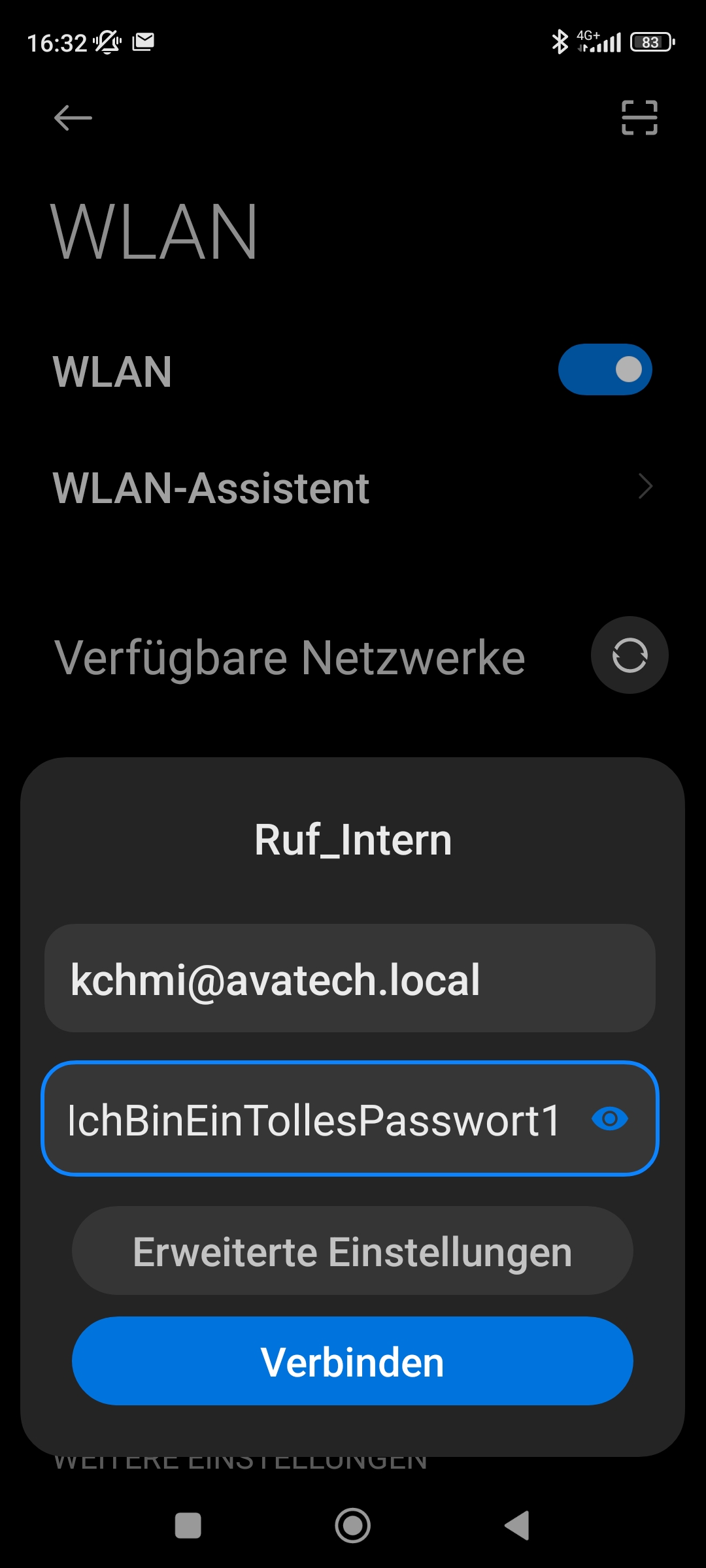This screenshot has width=706, height=1568.
Task: Refresh the available networks list
Action: 629,655
